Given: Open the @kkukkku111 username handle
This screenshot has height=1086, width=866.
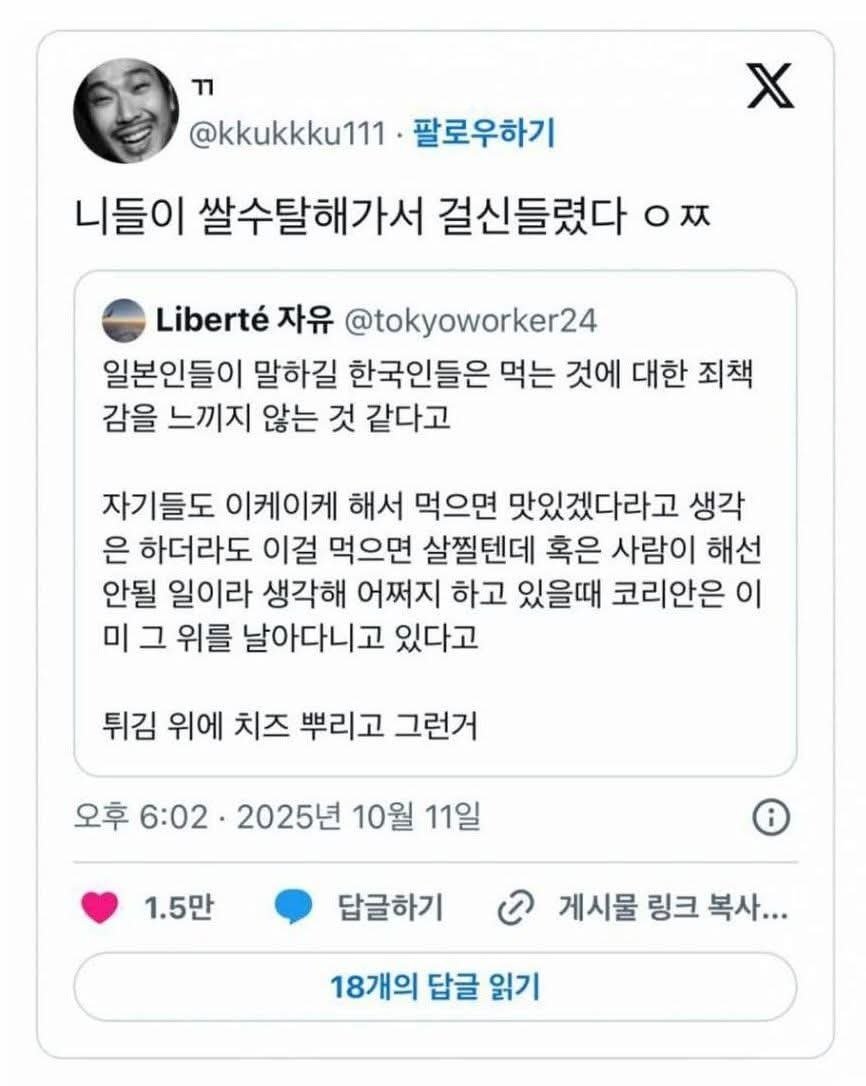Looking at the screenshot, I should (287, 134).
